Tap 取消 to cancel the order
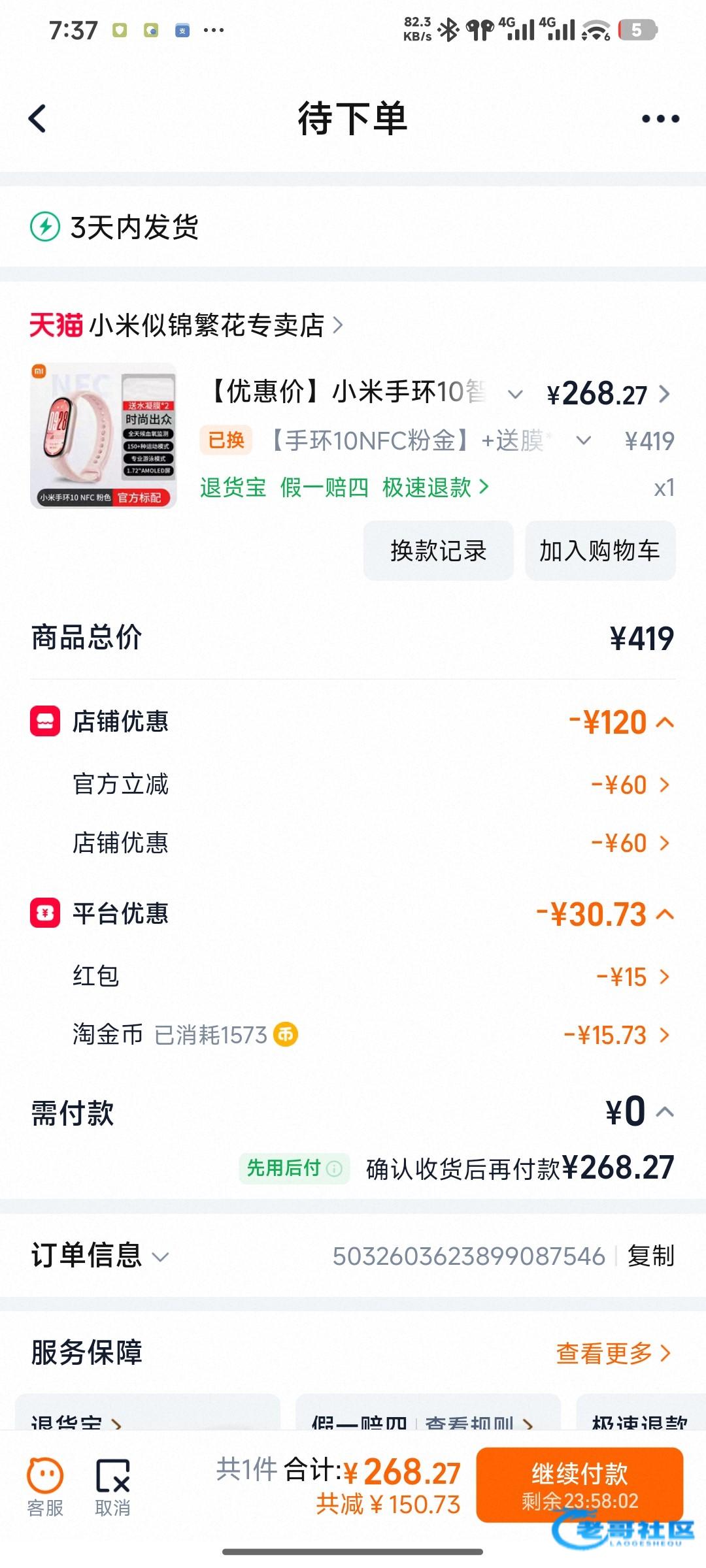This screenshot has height=1568, width=706. (112, 1488)
